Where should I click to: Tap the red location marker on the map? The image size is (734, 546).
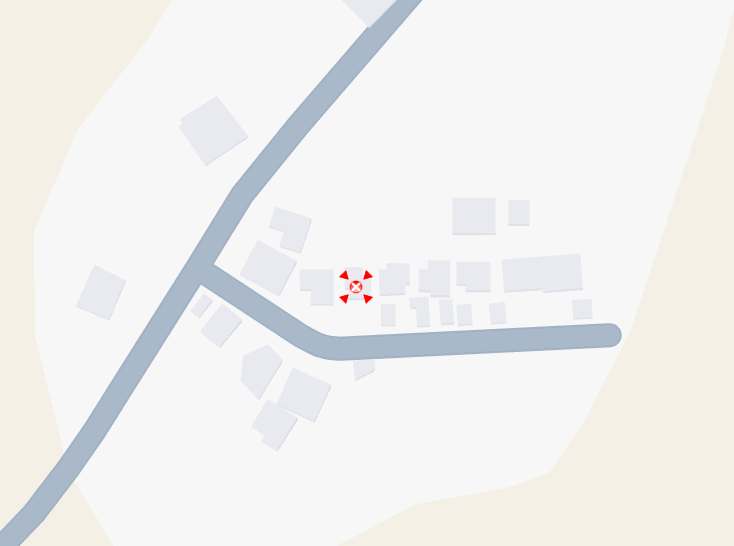click(356, 287)
